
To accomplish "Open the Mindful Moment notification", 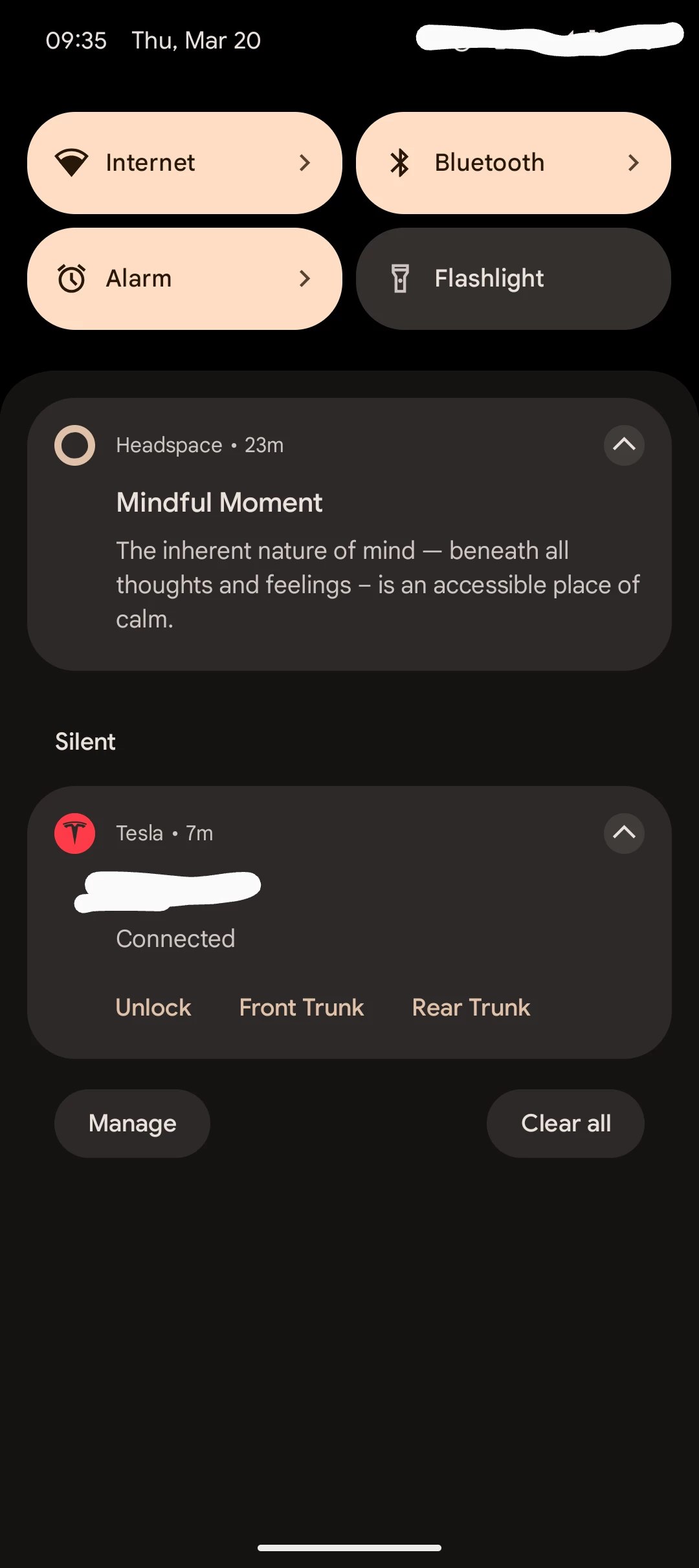I will tap(349, 534).
